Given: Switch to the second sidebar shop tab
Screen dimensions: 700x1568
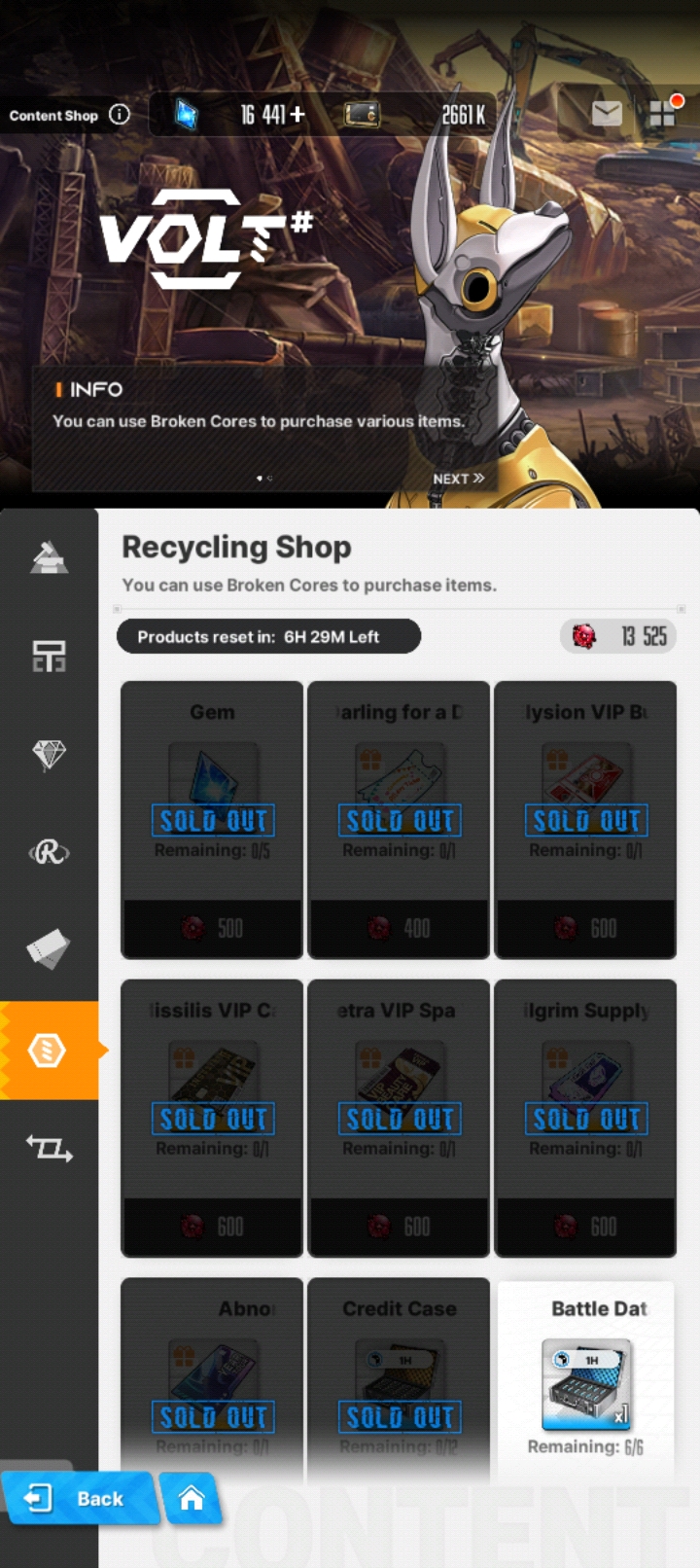Looking at the screenshot, I should pyautogui.click(x=49, y=657).
